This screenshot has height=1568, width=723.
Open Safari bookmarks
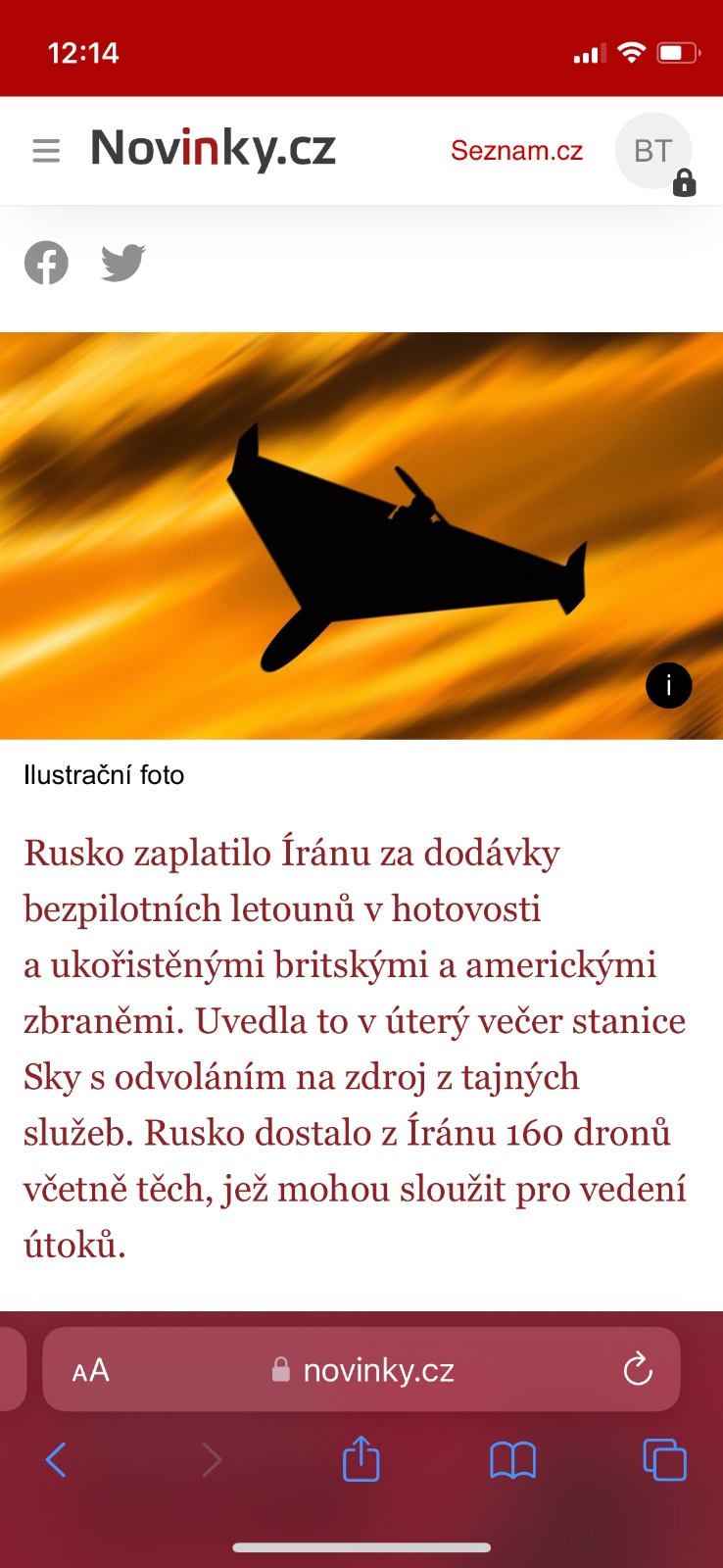512,1460
